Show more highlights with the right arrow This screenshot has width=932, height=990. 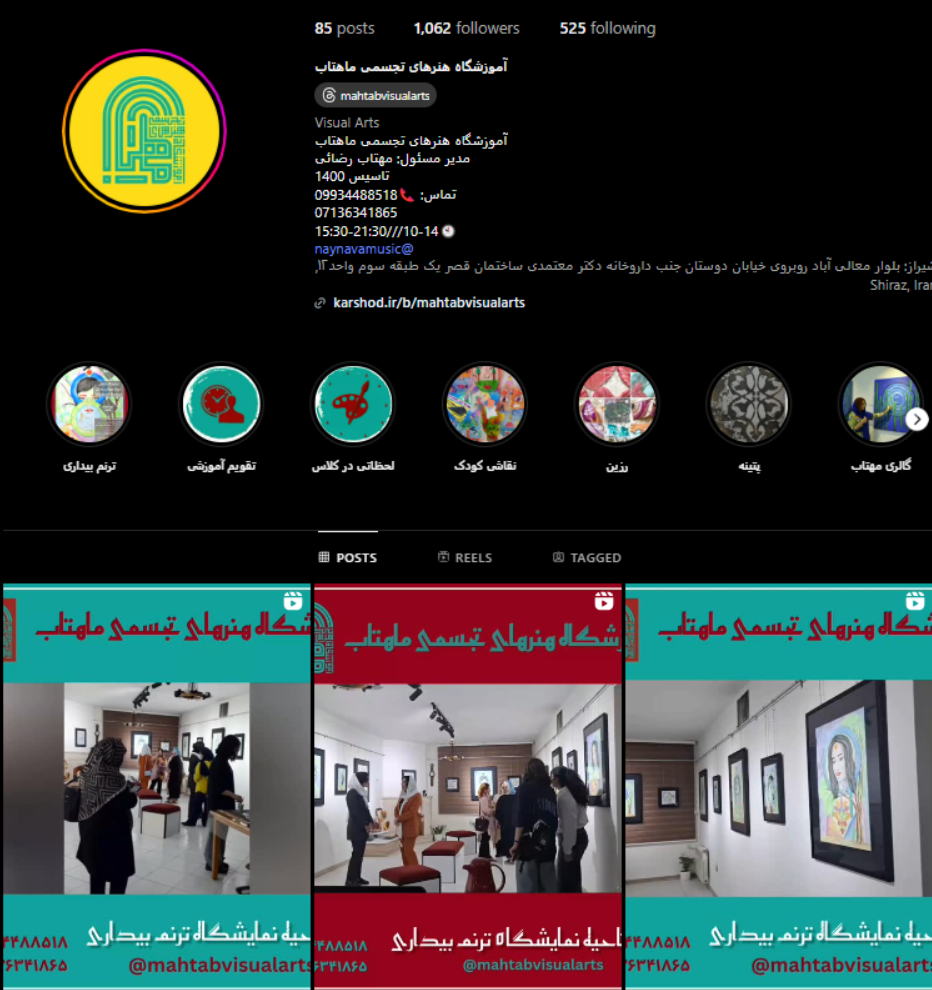tap(918, 420)
